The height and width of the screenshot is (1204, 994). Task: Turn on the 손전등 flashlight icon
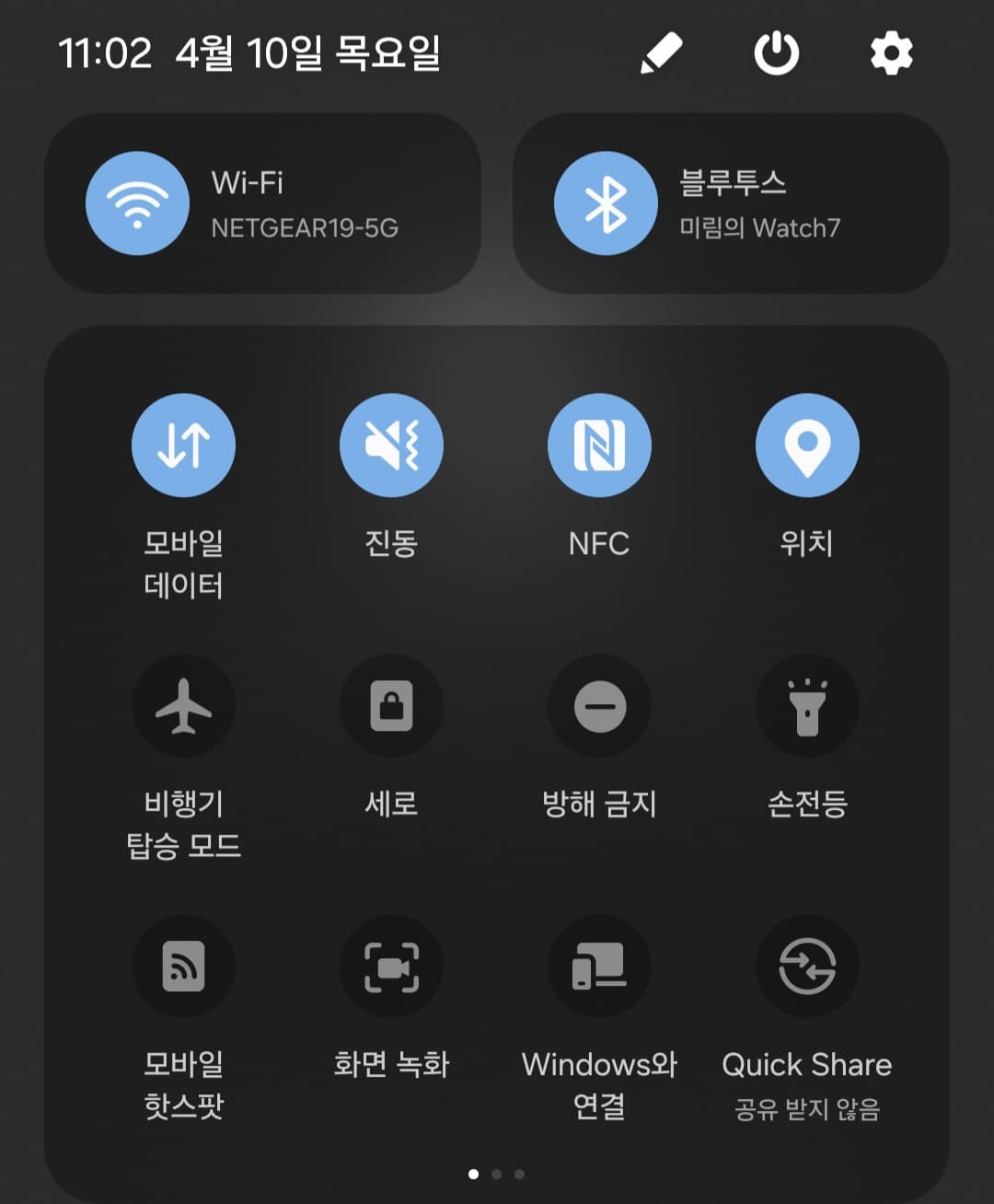[807, 707]
